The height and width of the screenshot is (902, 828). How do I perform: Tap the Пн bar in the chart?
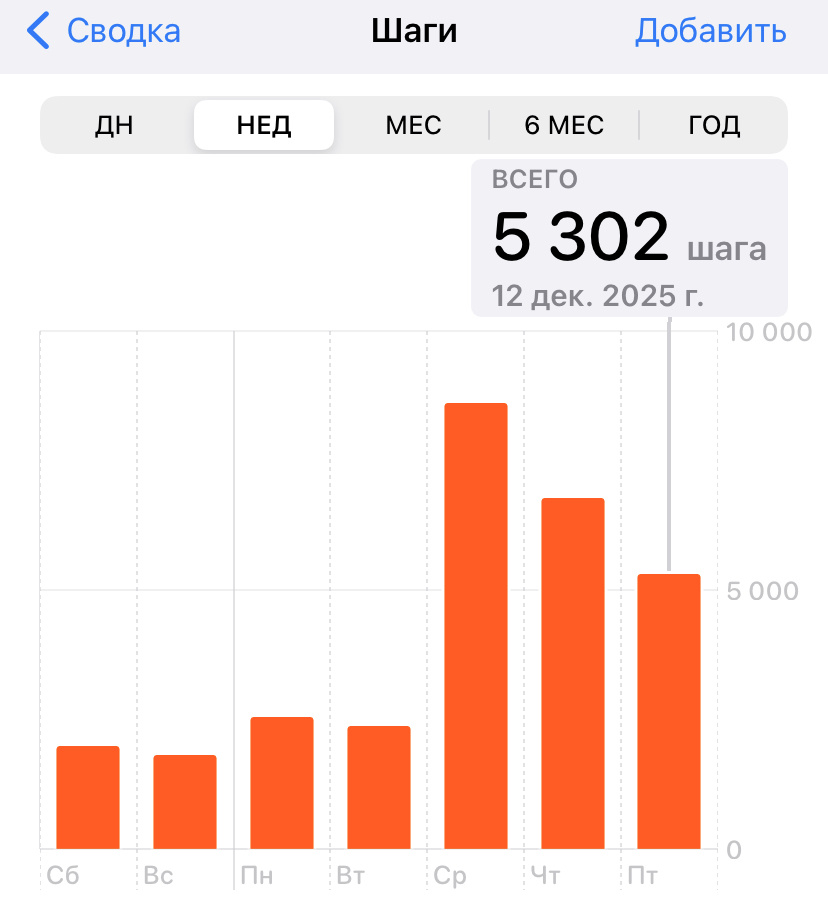282,783
